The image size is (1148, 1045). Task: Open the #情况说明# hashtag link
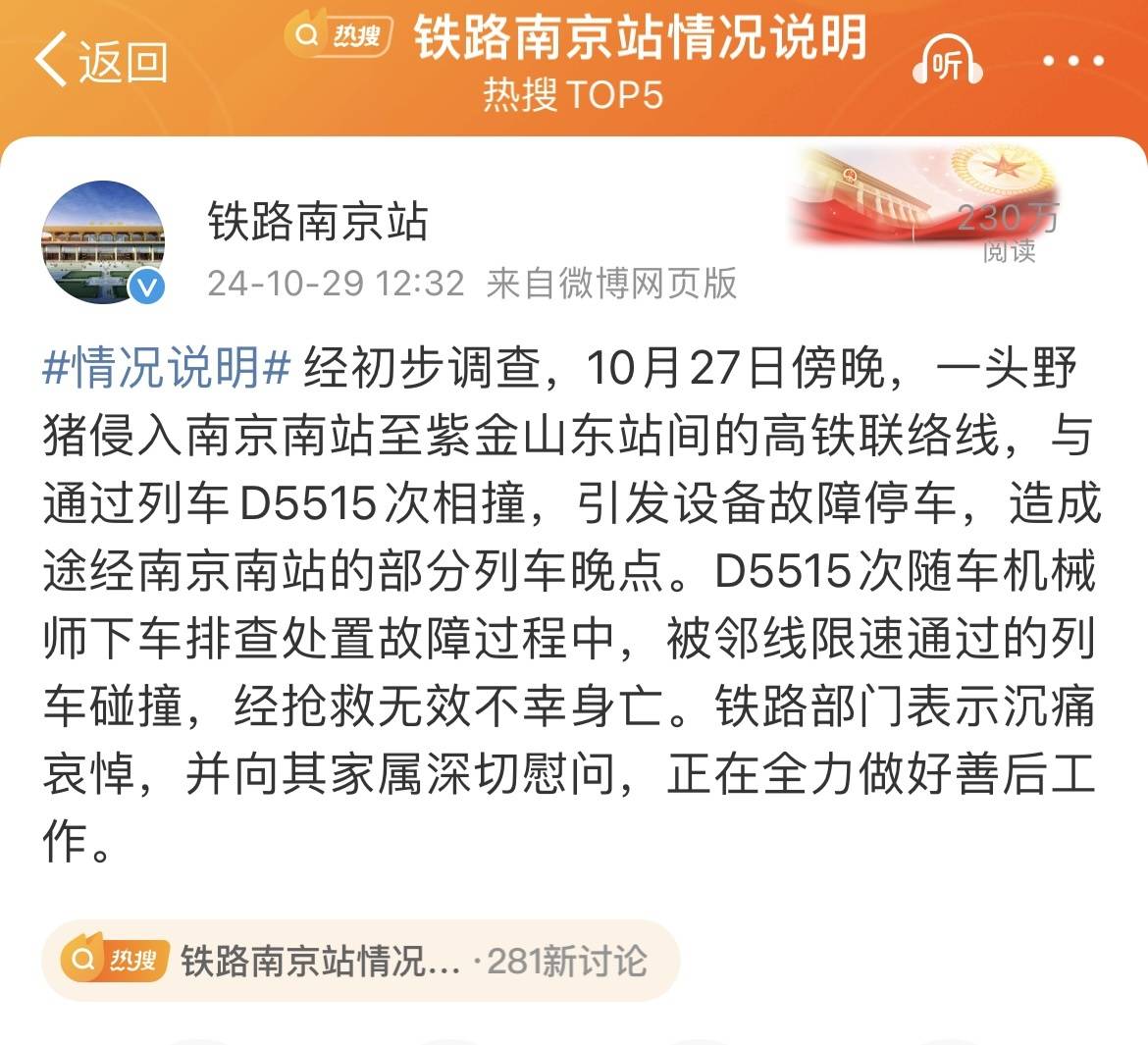point(167,367)
